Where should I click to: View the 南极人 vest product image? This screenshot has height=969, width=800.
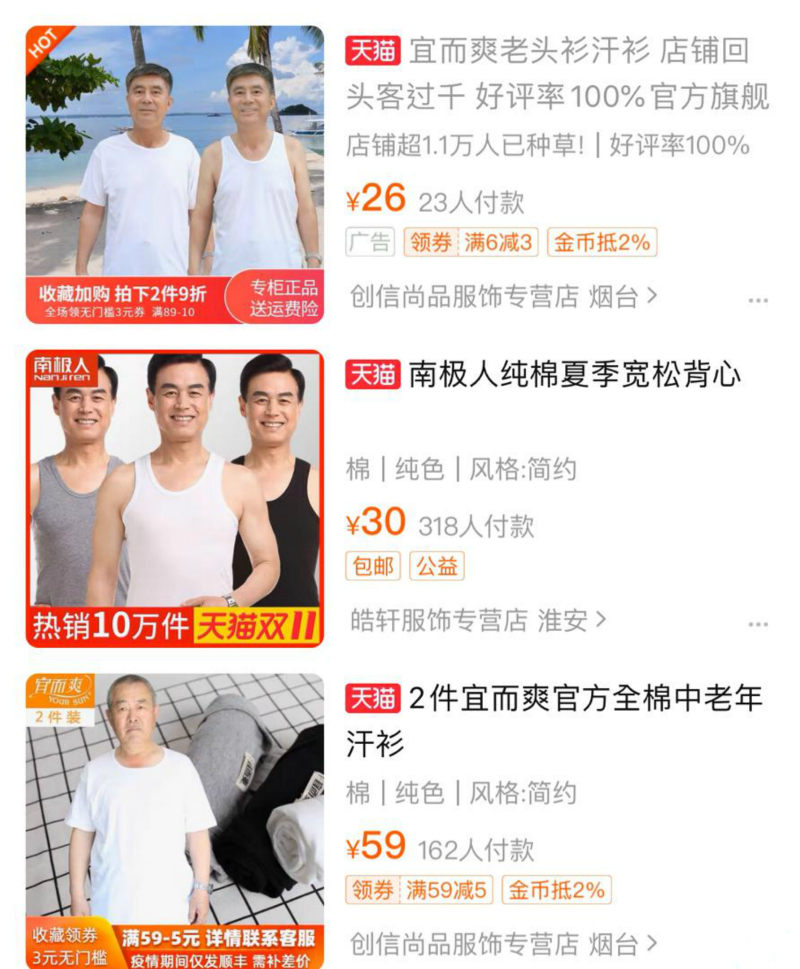pos(175,499)
